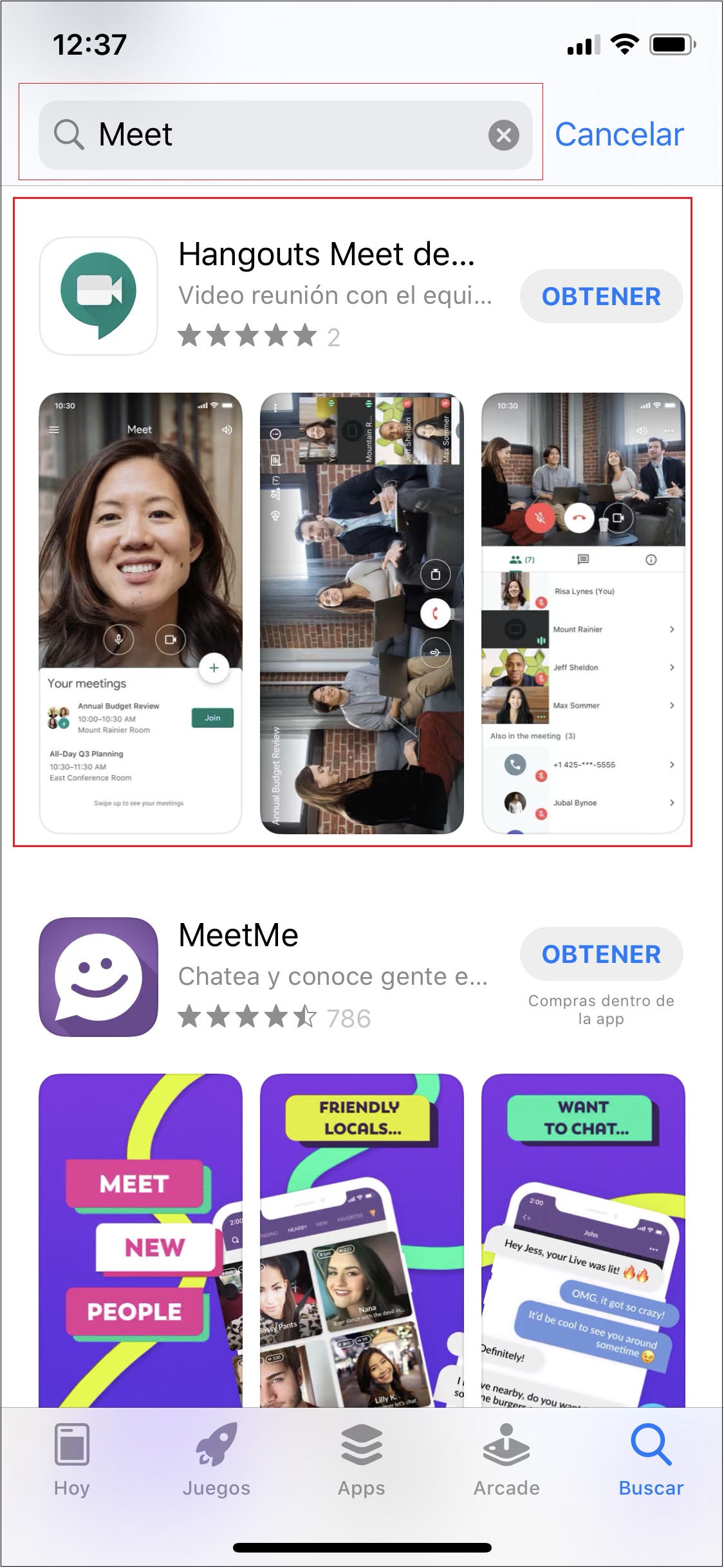The width and height of the screenshot is (724, 1568).
Task: Switch to the Hoy tab
Action: [x=71, y=1460]
